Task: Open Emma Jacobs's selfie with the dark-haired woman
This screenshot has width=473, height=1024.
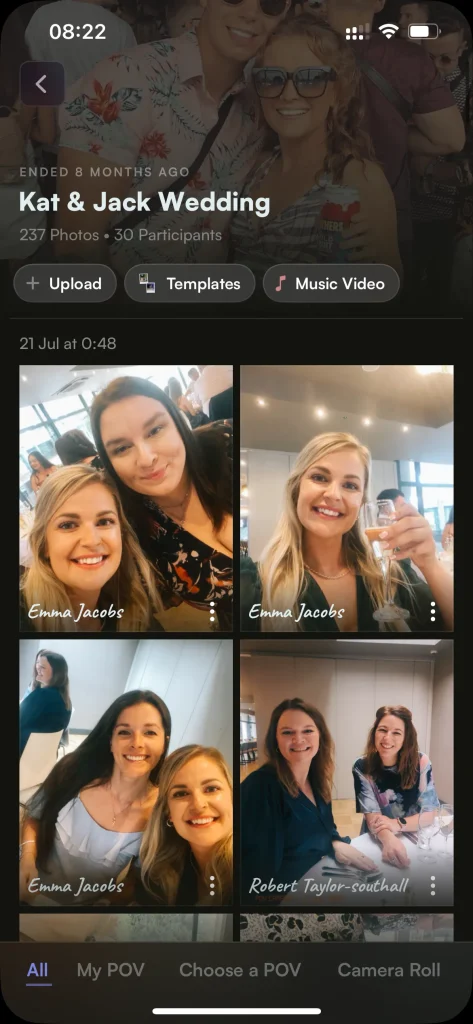Action: pos(126,498)
